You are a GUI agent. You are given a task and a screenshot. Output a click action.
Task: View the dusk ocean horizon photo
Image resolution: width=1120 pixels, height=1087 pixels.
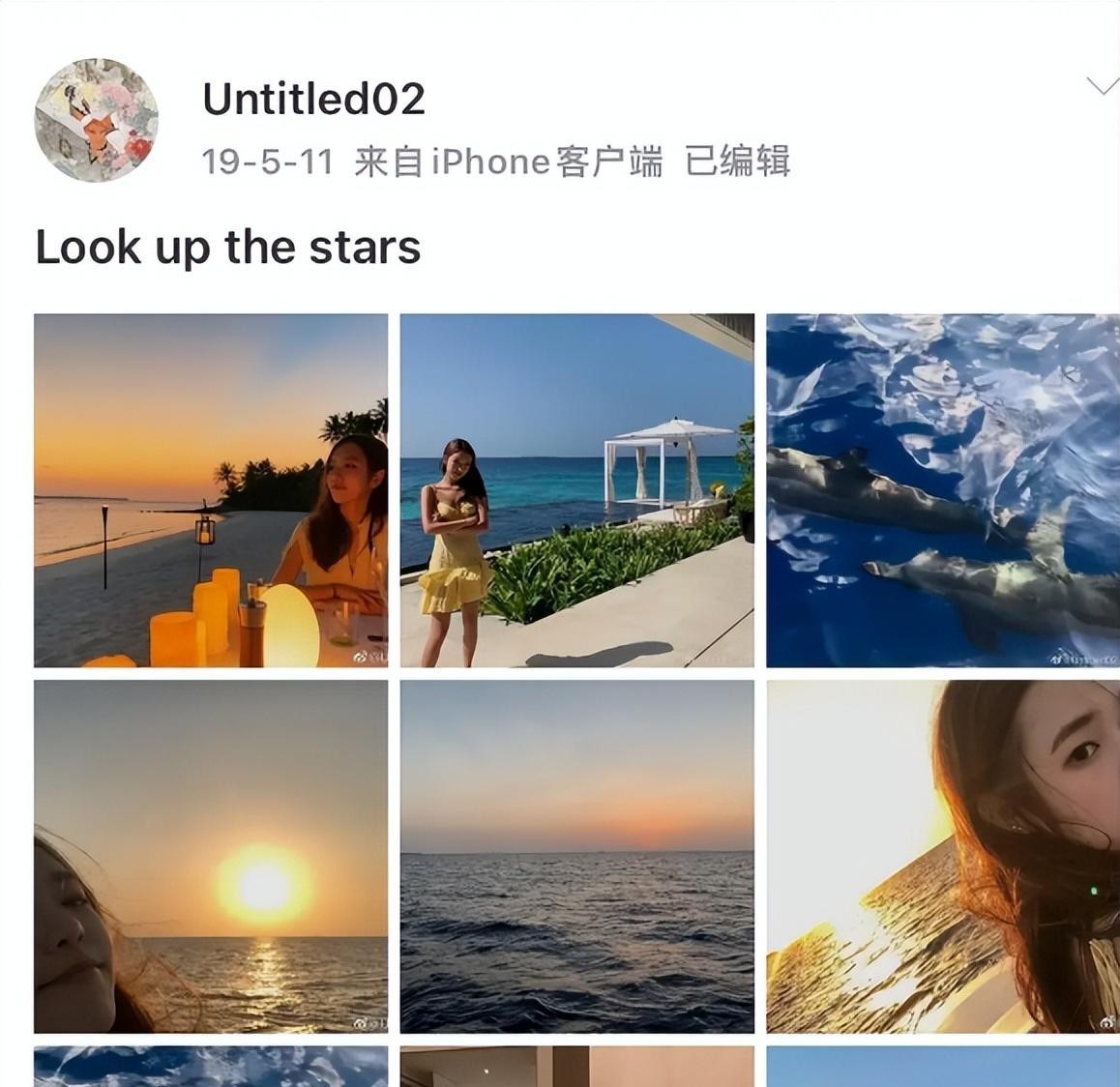(x=576, y=856)
